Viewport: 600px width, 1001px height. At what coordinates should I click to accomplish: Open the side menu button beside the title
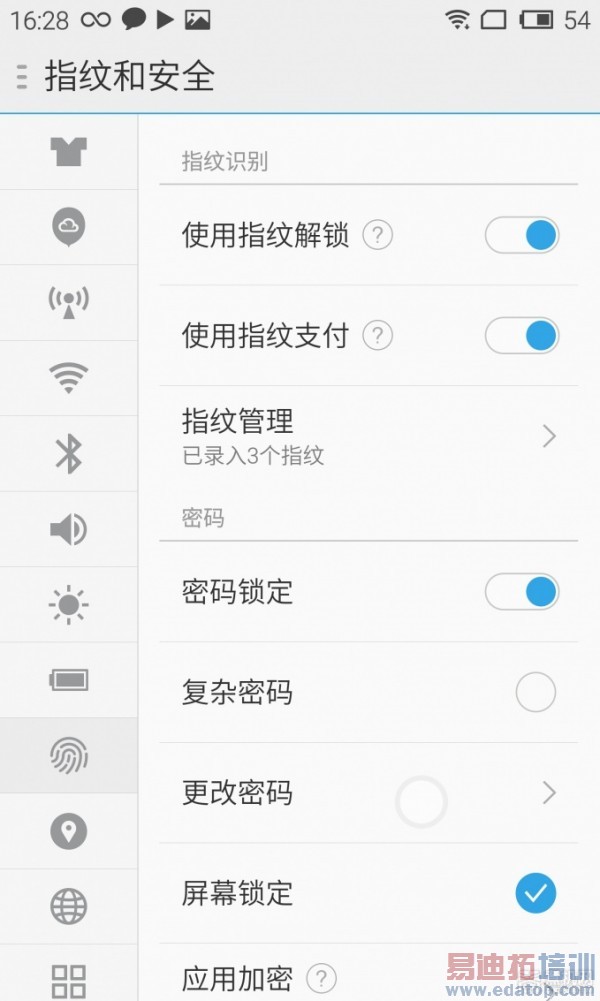pos(22,76)
